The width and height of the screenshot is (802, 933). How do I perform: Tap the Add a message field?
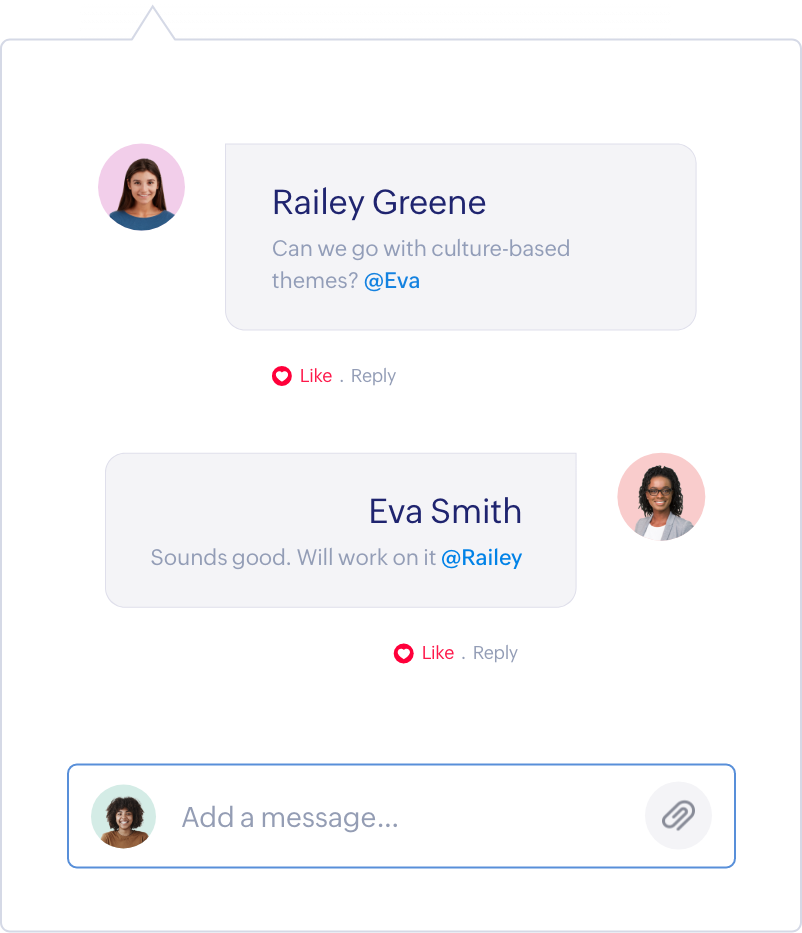coord(400,817)
